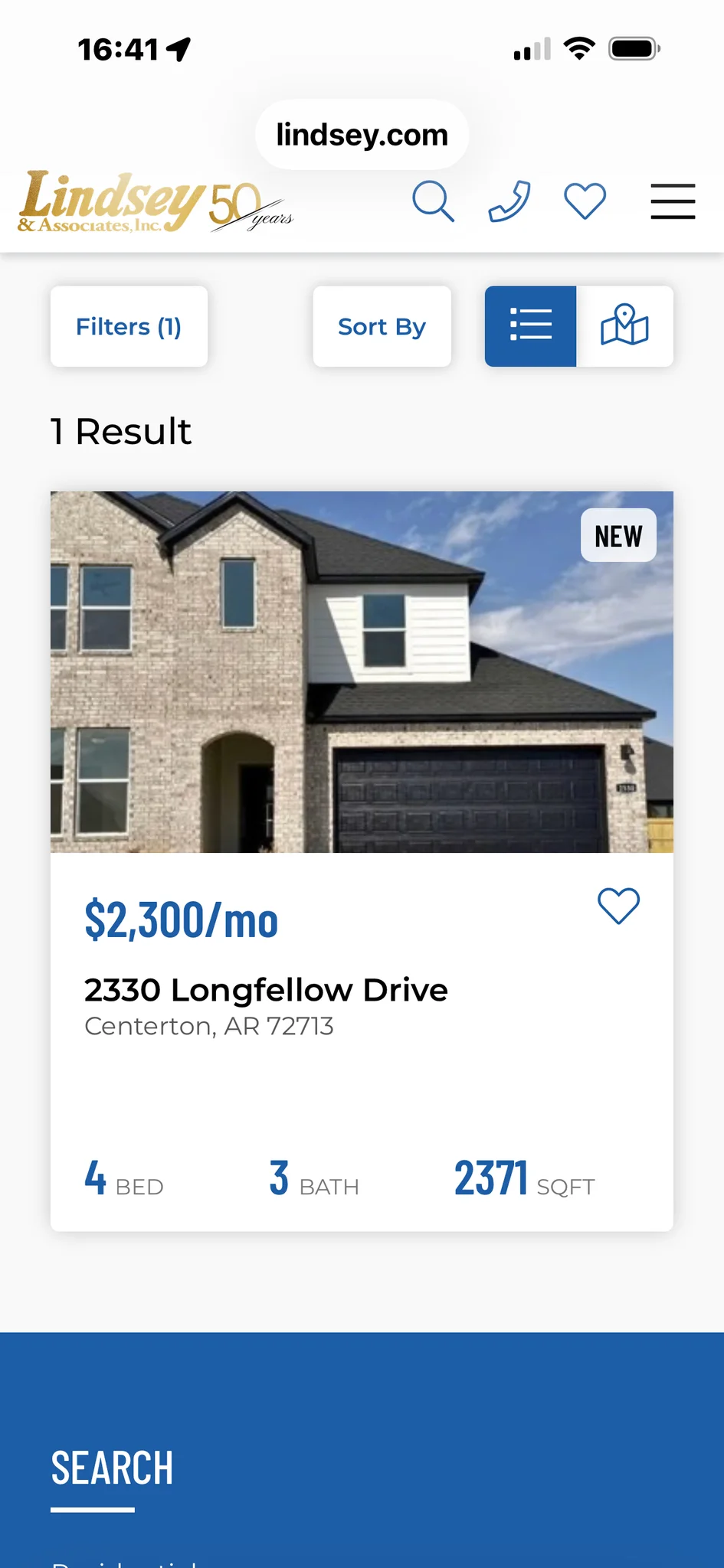Tap the lindsey.com address bar
This screenshot has width=724, height=1568.
362,133
